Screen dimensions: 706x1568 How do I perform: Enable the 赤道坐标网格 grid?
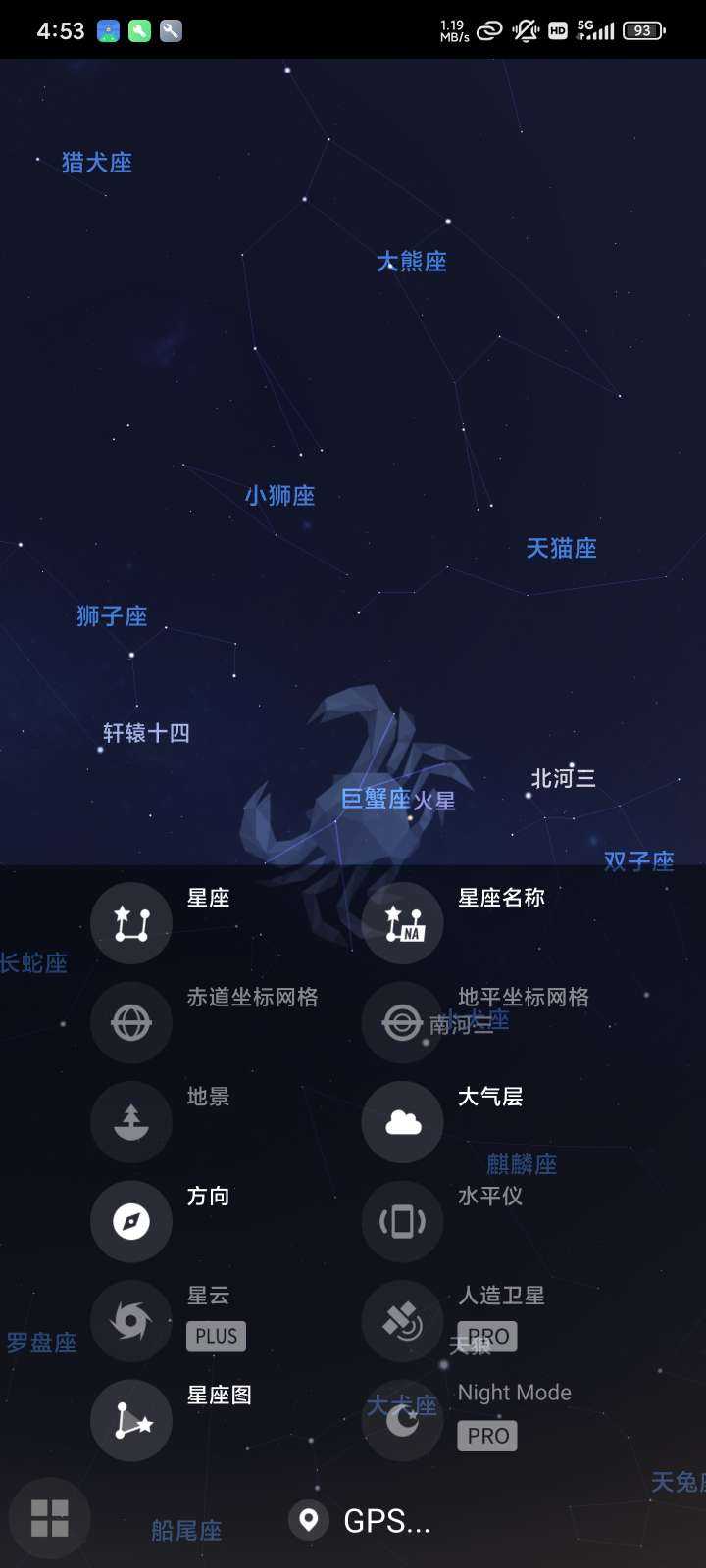click(x=131, y=1023)
